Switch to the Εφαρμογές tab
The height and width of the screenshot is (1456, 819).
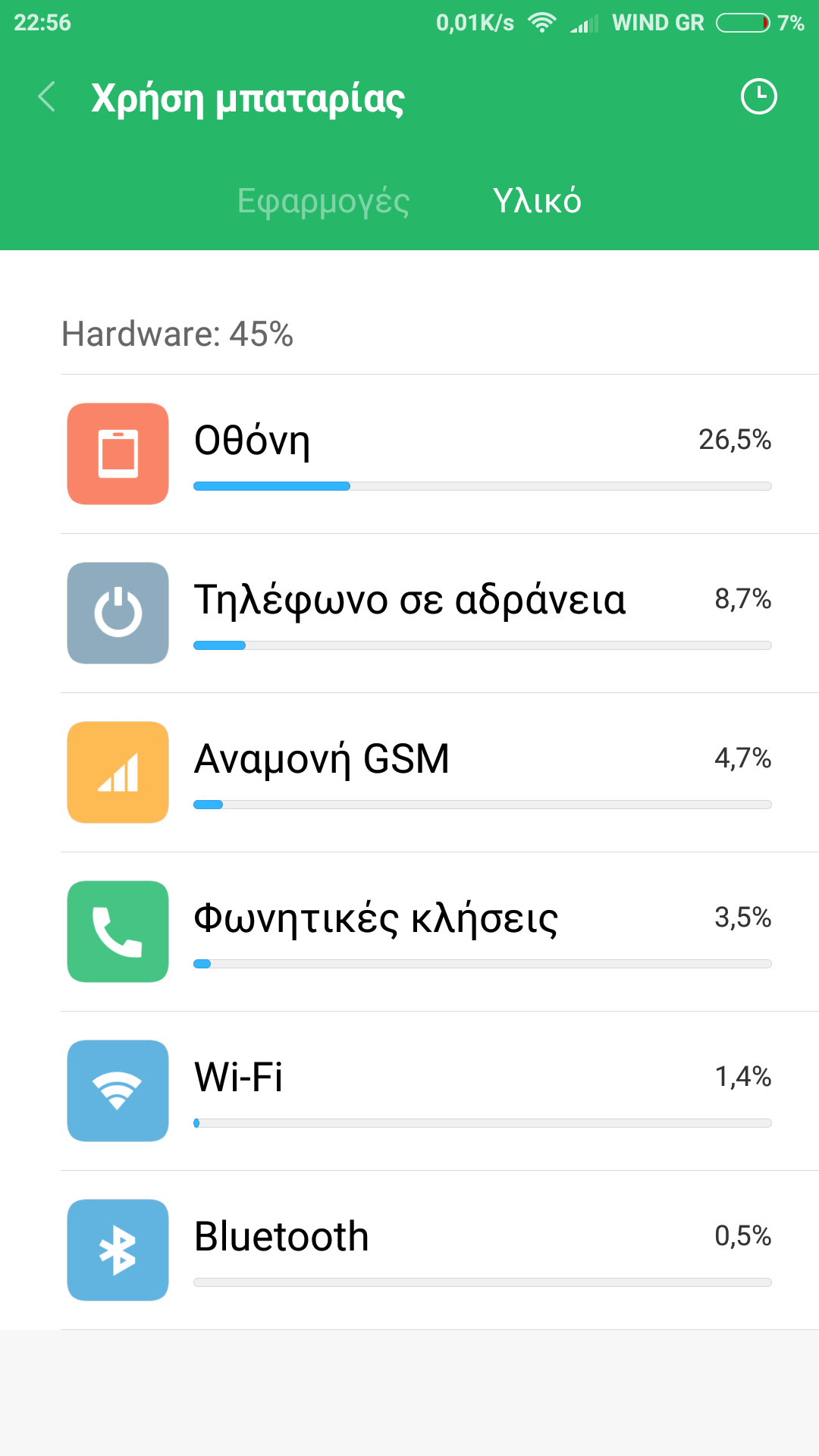(x=323, y=201)
